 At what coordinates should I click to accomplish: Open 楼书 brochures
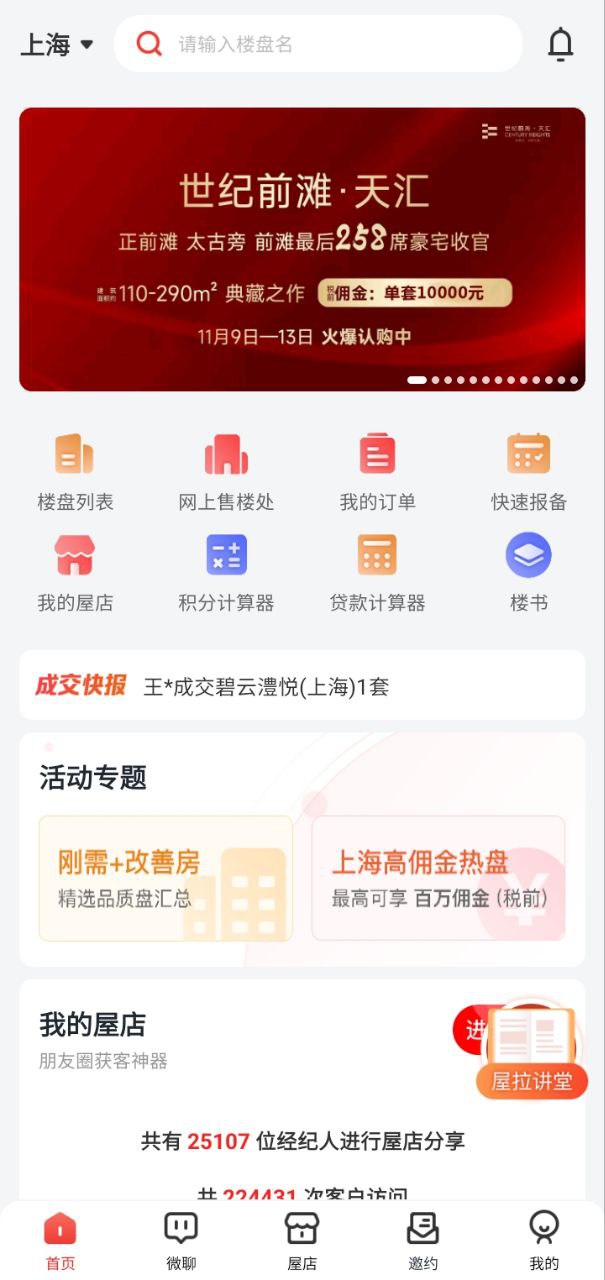pos(528,572)
